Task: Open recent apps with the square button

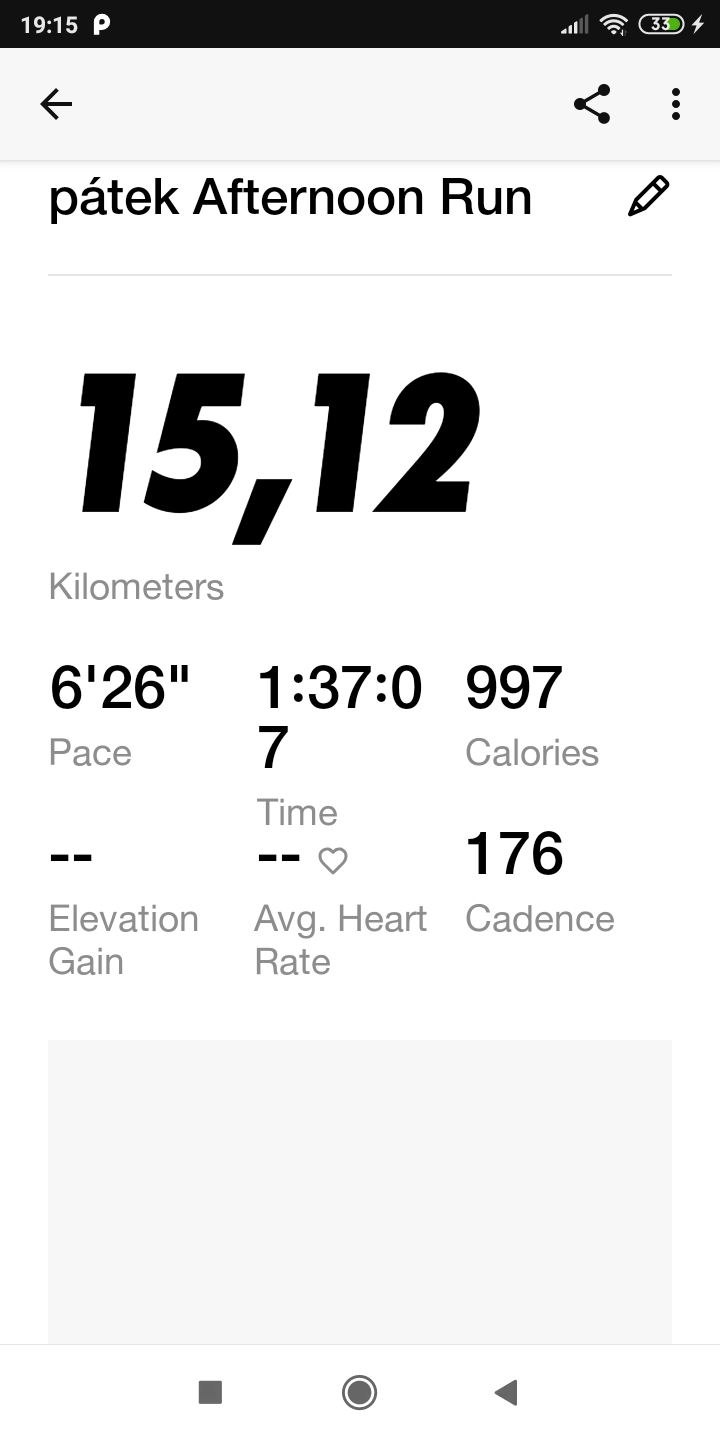Action: pos(210,1392)
